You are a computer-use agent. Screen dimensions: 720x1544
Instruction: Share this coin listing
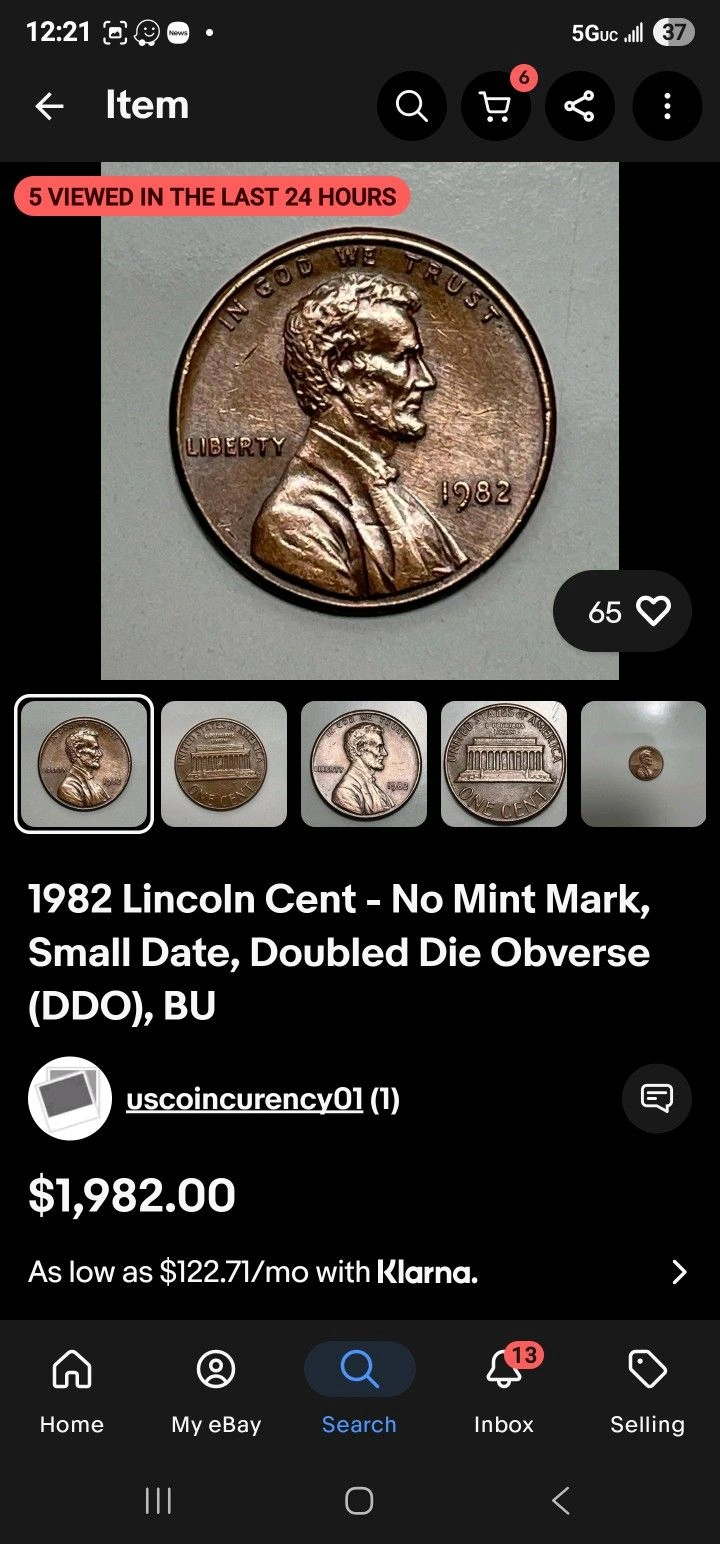click(580, 106)
